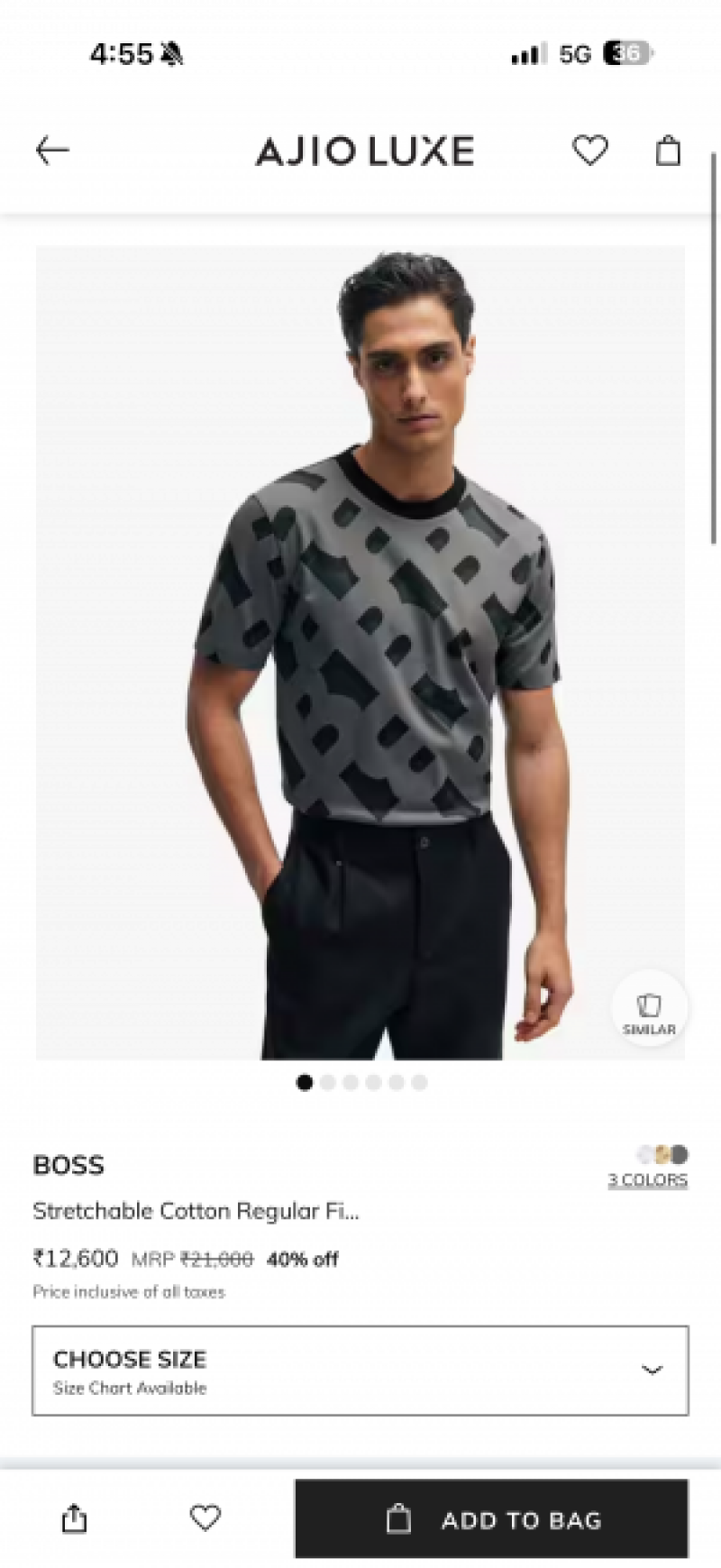Open the 3 Colors link
The height and width of the screenshot is (1568, 721).
(648, 1179)
